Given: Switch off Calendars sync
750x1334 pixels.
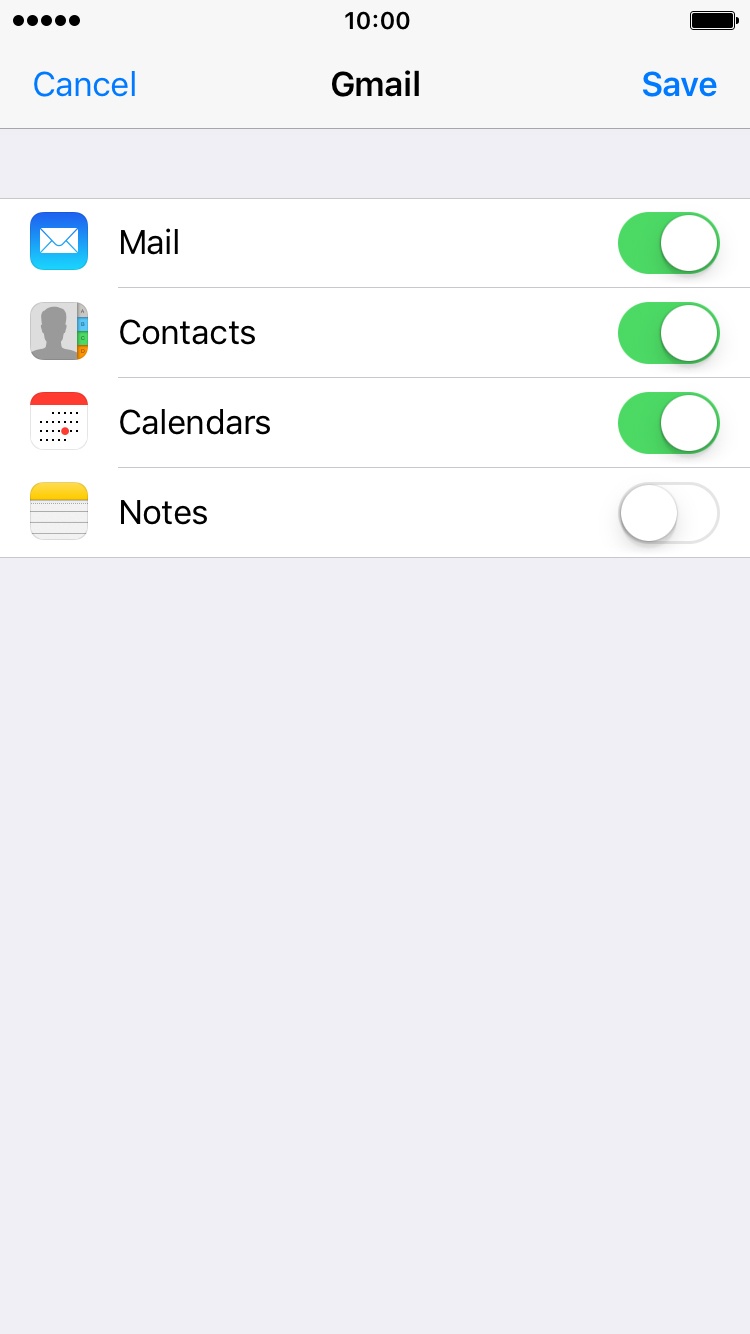Looking at the screenshot, I should [669, 423].
